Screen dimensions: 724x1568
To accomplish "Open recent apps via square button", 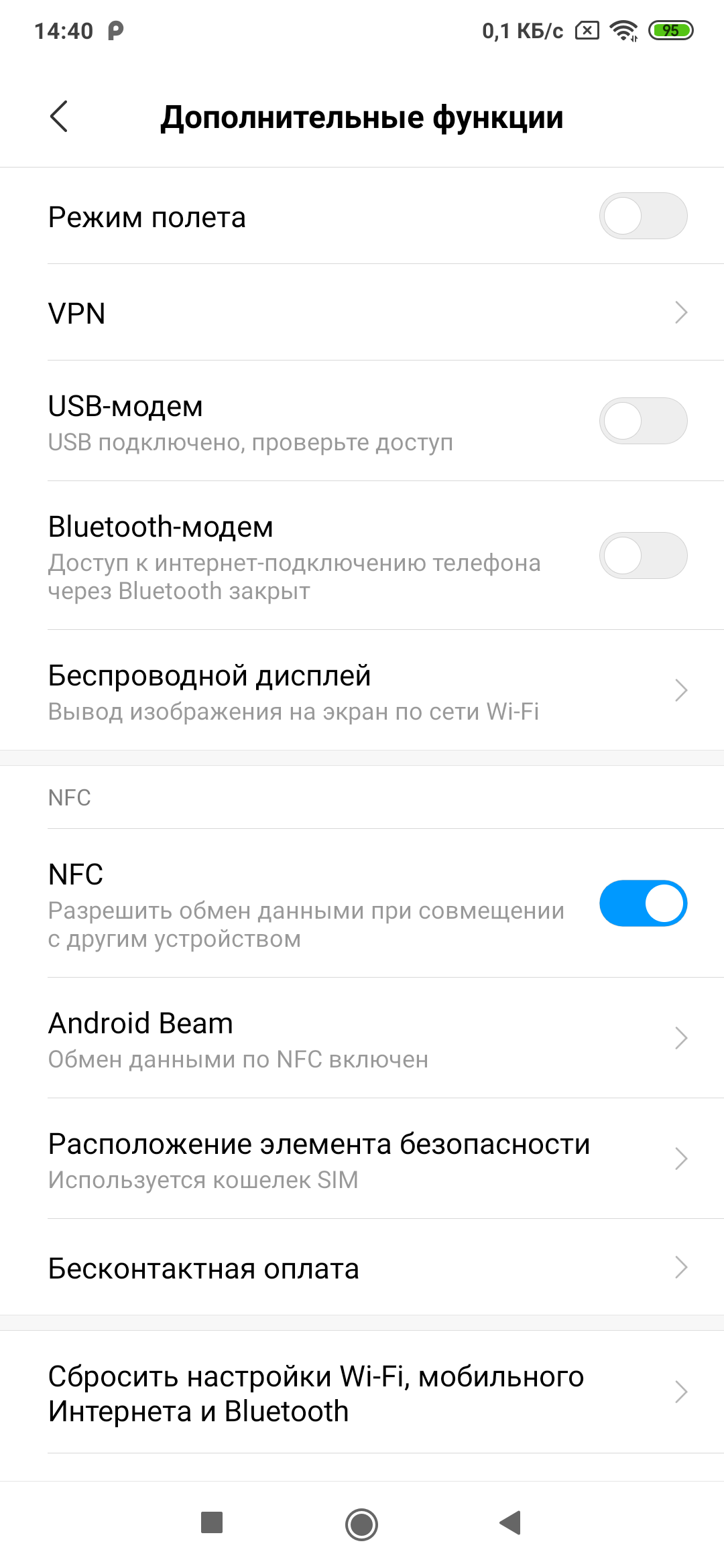I will tap(212, 1523).
